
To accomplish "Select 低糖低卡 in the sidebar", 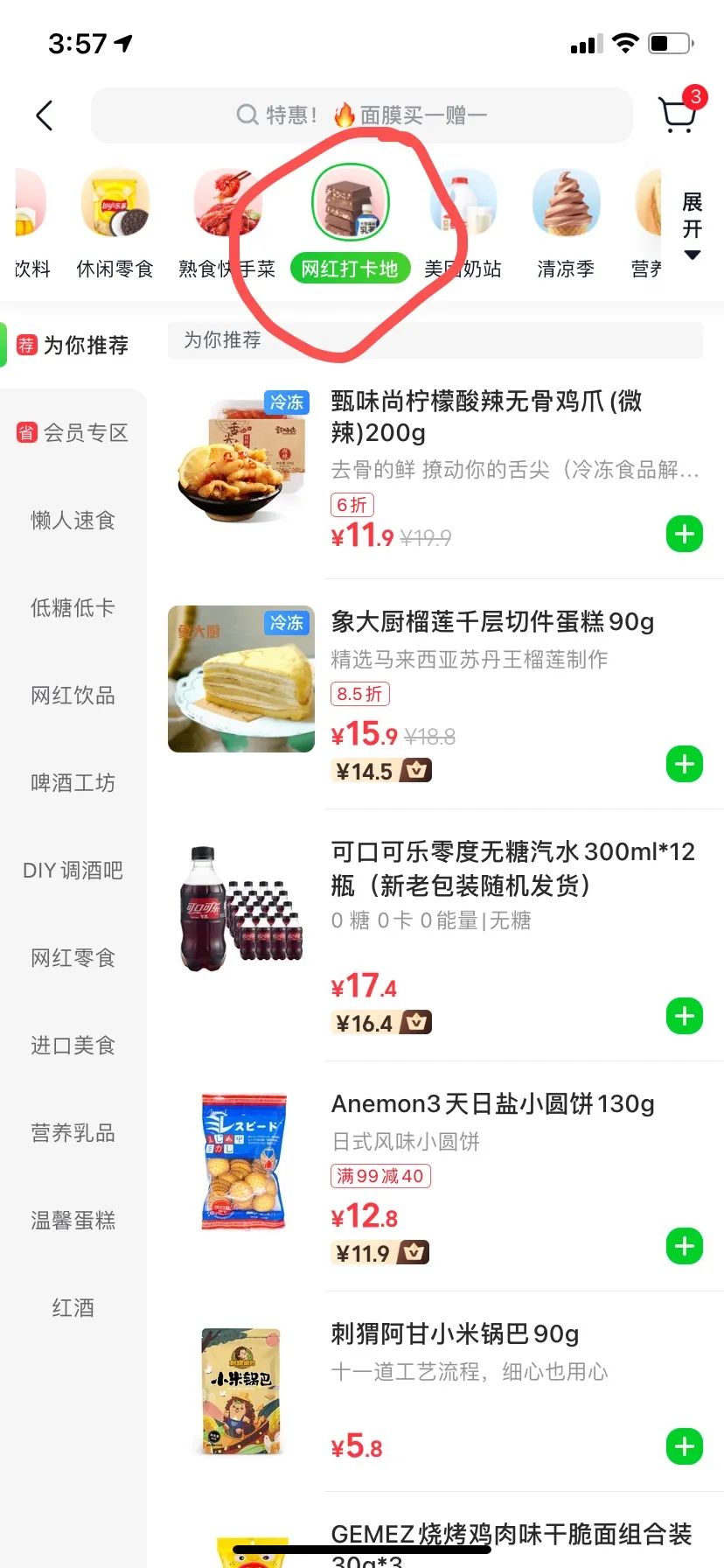I will point(73,608).
